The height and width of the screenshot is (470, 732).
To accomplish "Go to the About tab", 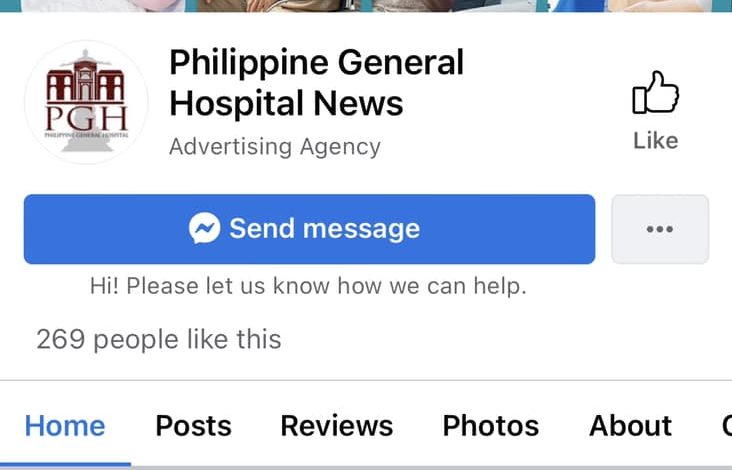I will 630,426.
